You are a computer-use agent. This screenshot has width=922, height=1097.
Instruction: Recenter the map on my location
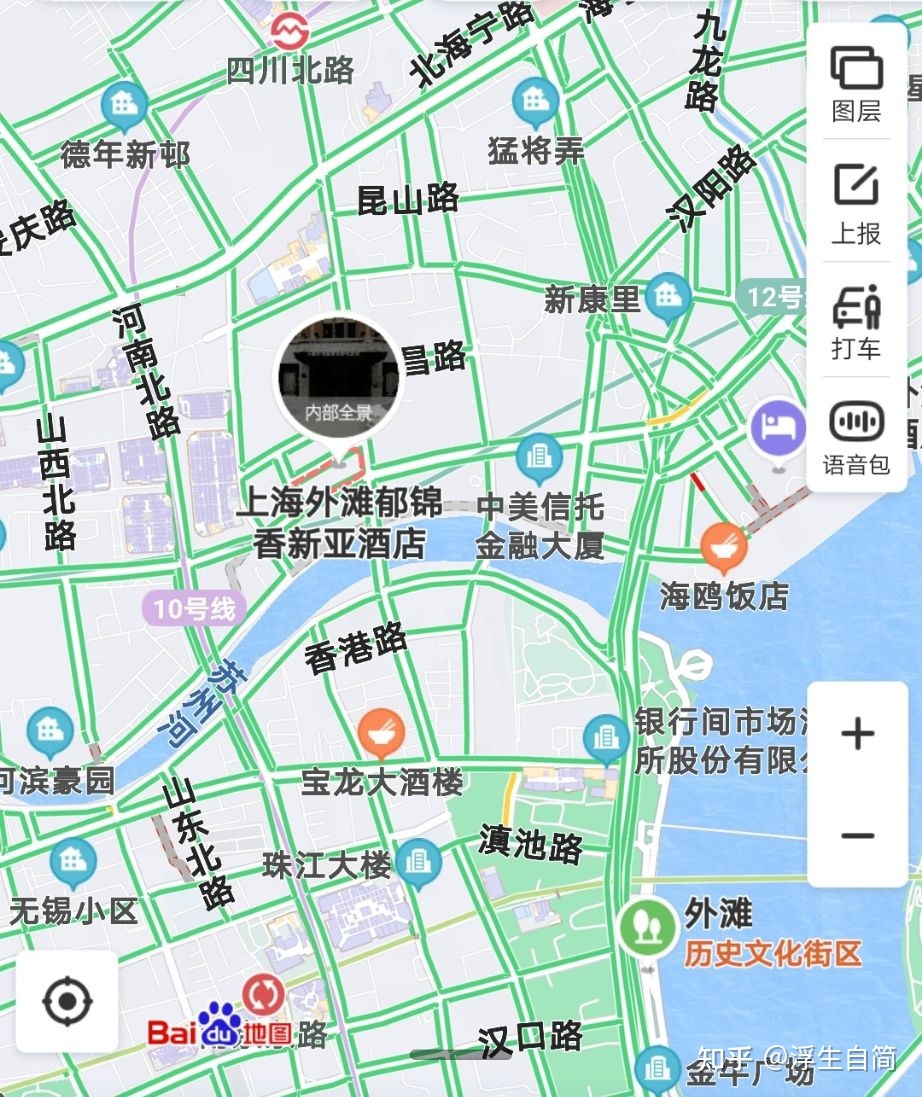tap(67, 1001)
